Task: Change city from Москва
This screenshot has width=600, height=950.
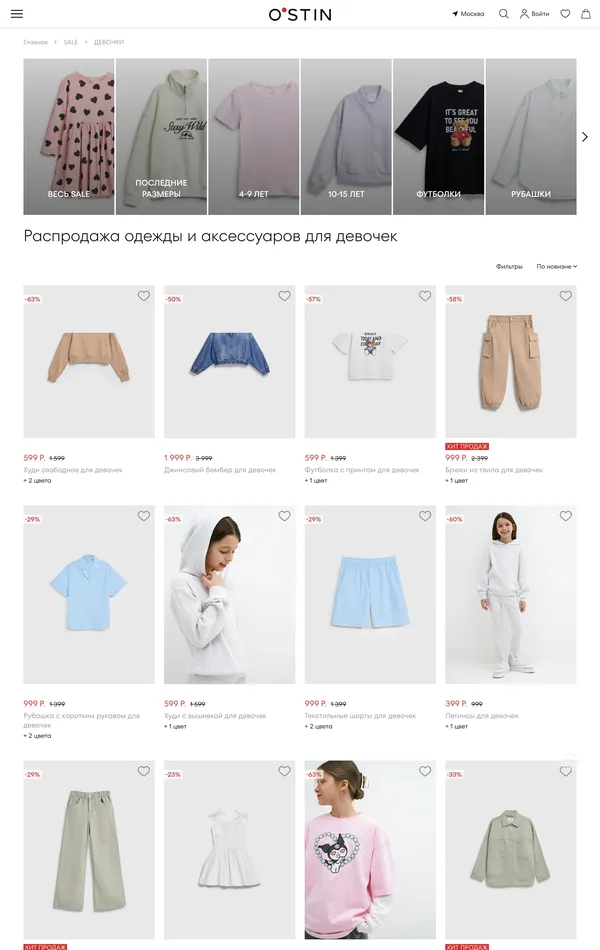Action: [x=468, y=14]
